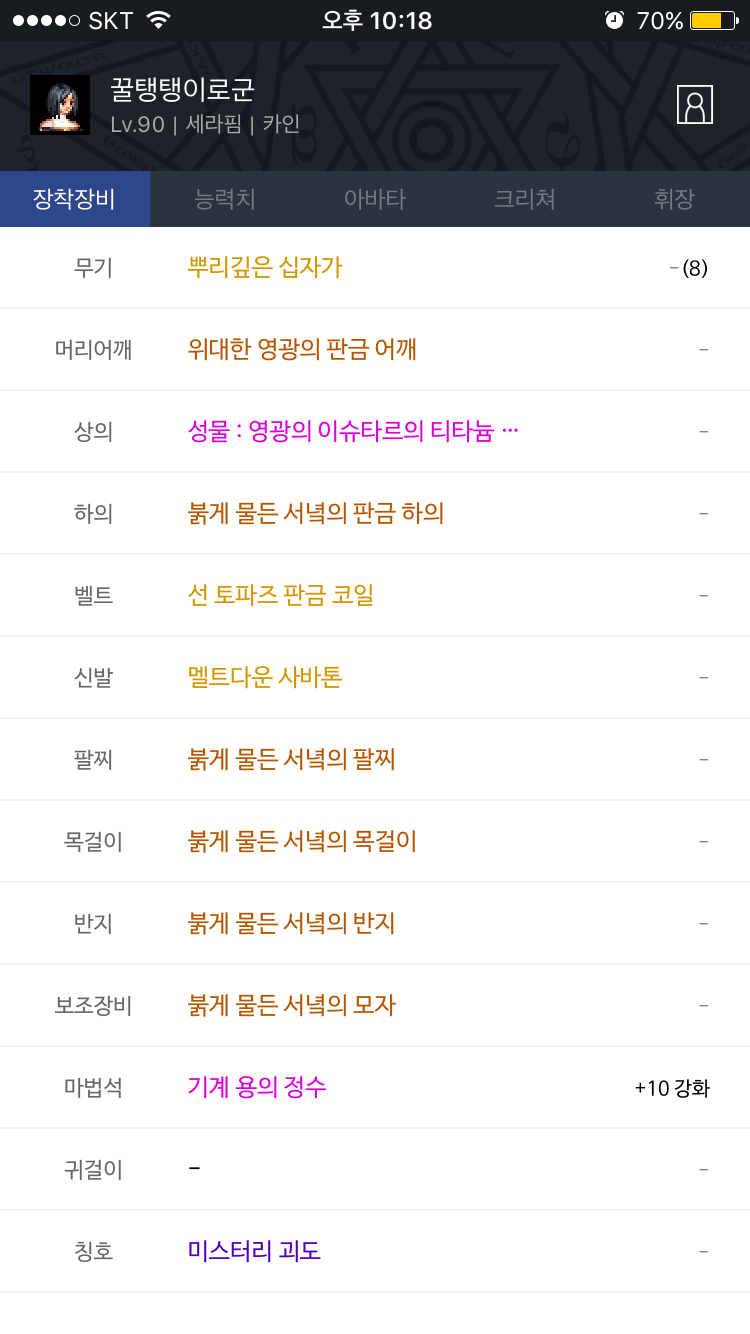View 성물 : 영광의 이슈타르의 티타늄 item
Image resolution: width=750 pixels, height=1334 pixels.
pos(375,432)
